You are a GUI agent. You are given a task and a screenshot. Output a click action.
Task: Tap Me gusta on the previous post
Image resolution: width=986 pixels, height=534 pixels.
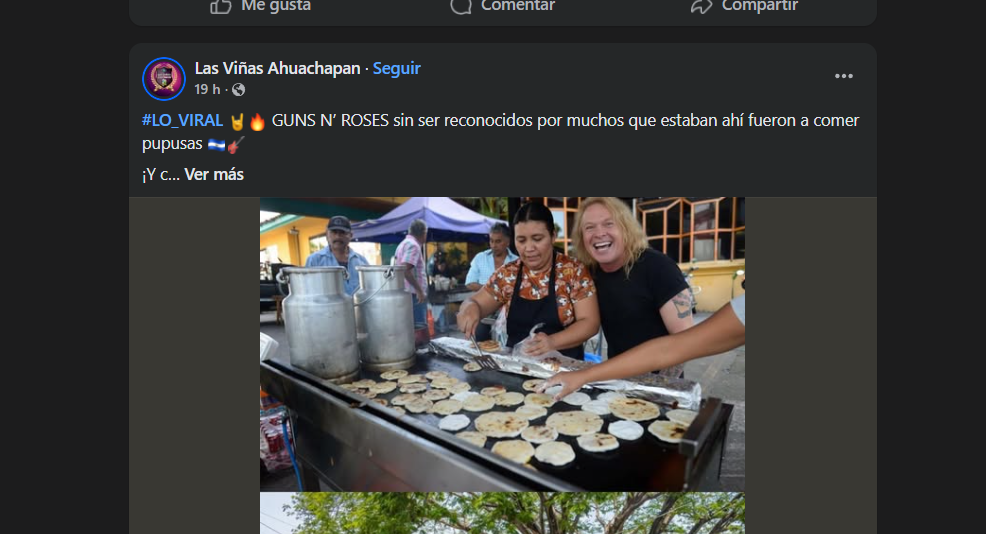[x=261, y=6]
